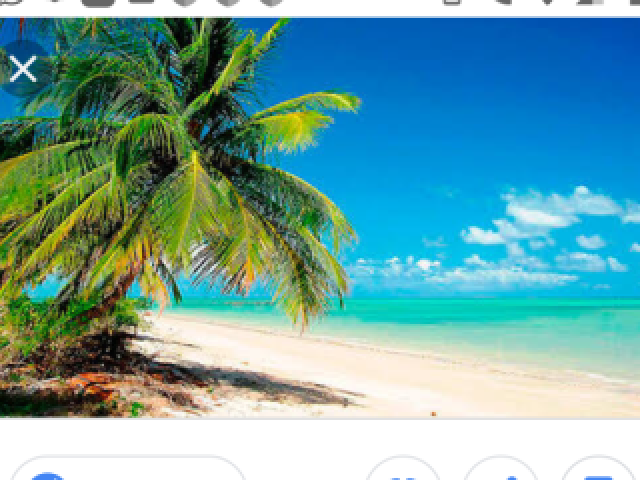Screen dimensions: 640x480
Task: Close the beach image preview
Action: pyautogui.click(x=23, y=70)
